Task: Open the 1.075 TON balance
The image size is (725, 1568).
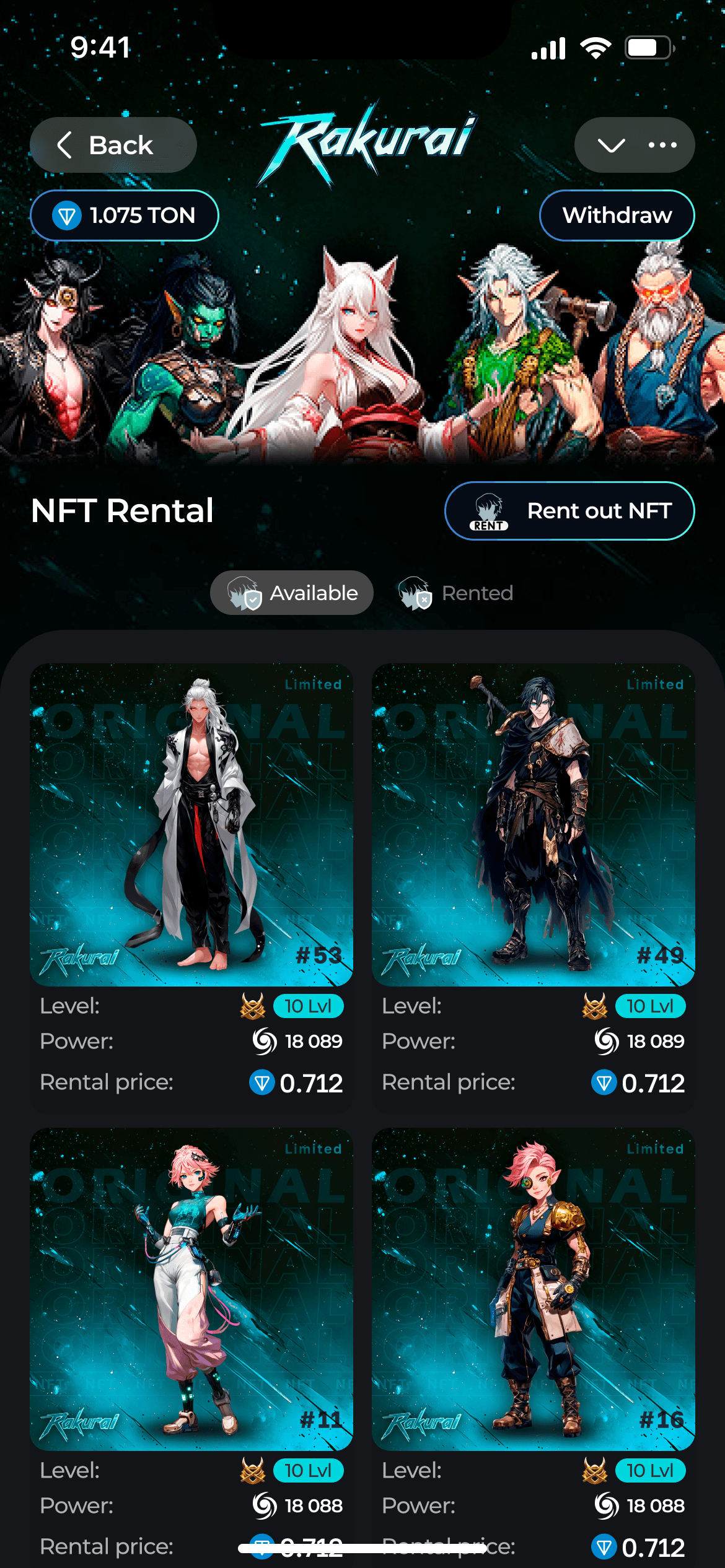Action: tap(125, 216)
